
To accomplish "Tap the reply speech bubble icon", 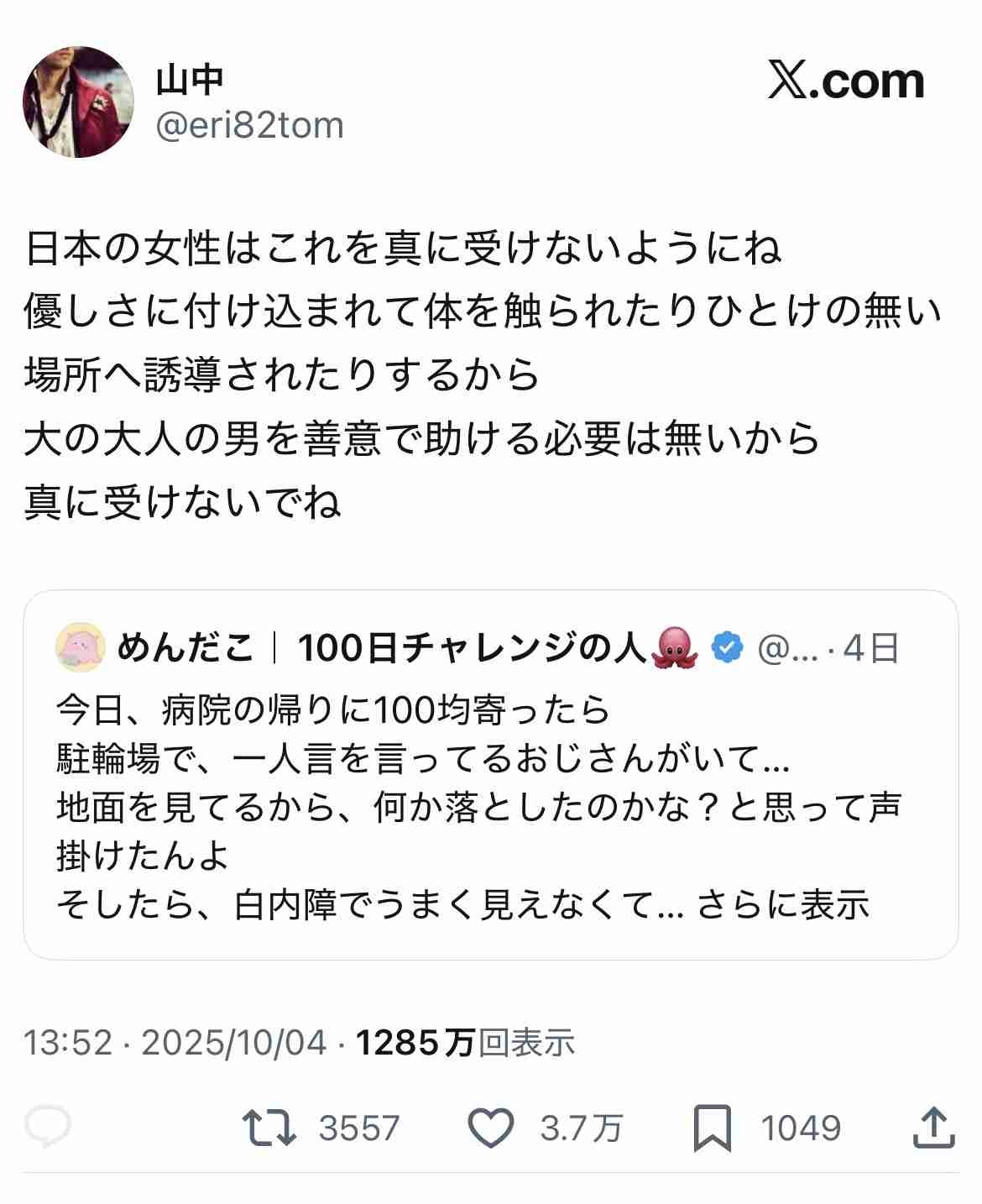I will tap(48, 1128).
